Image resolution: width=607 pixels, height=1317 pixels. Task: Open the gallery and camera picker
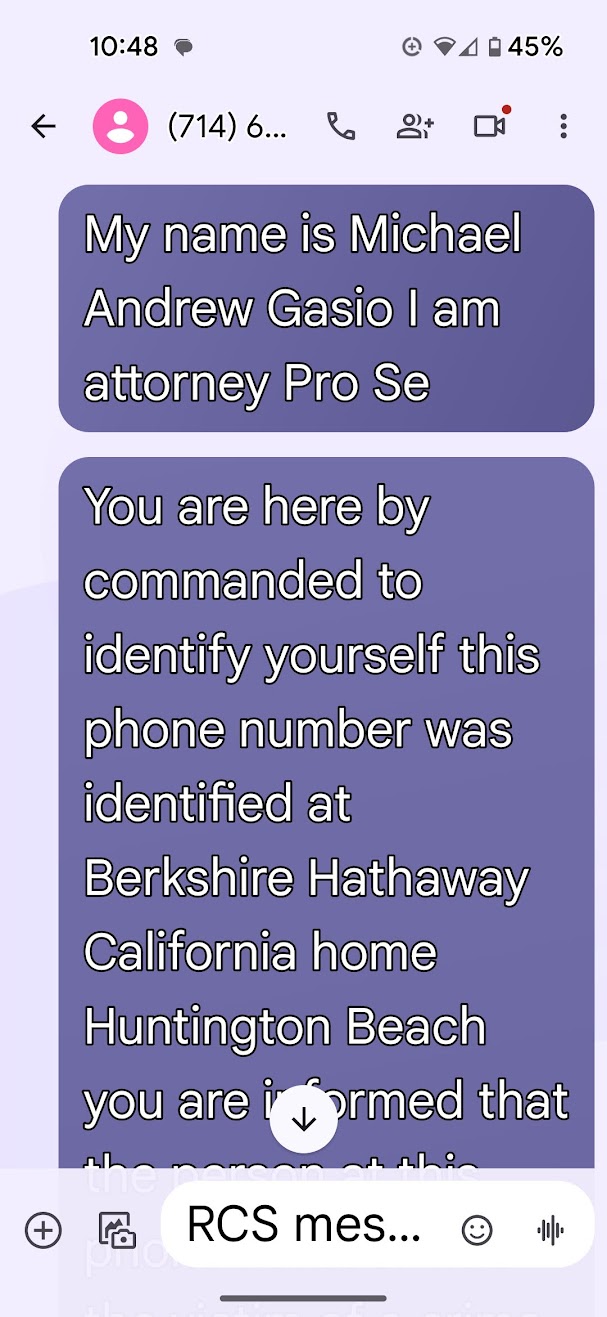117,1230
